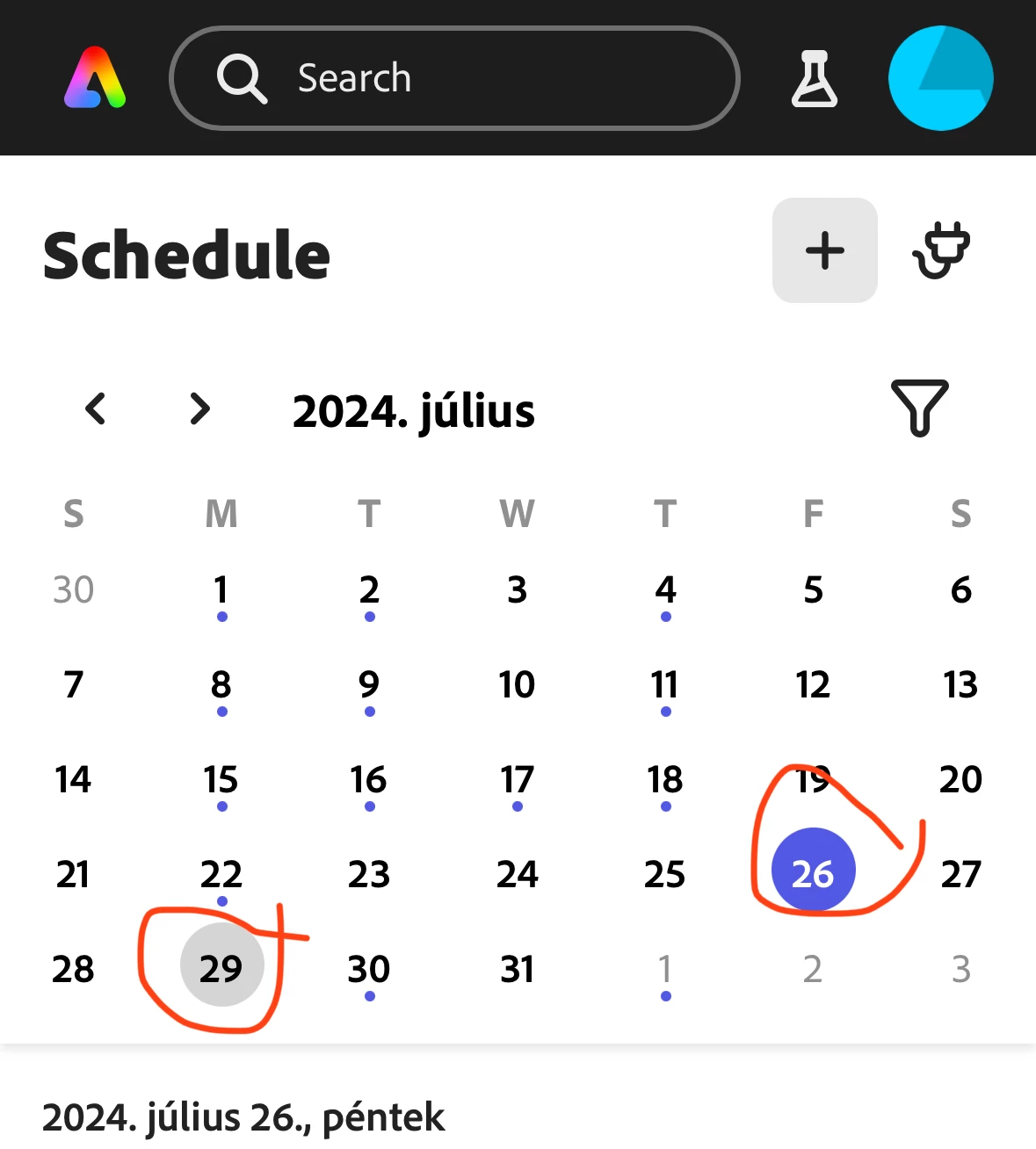Open the account profile avatar
This screenshot has height=1149, width=1036.
coord(940,78)
